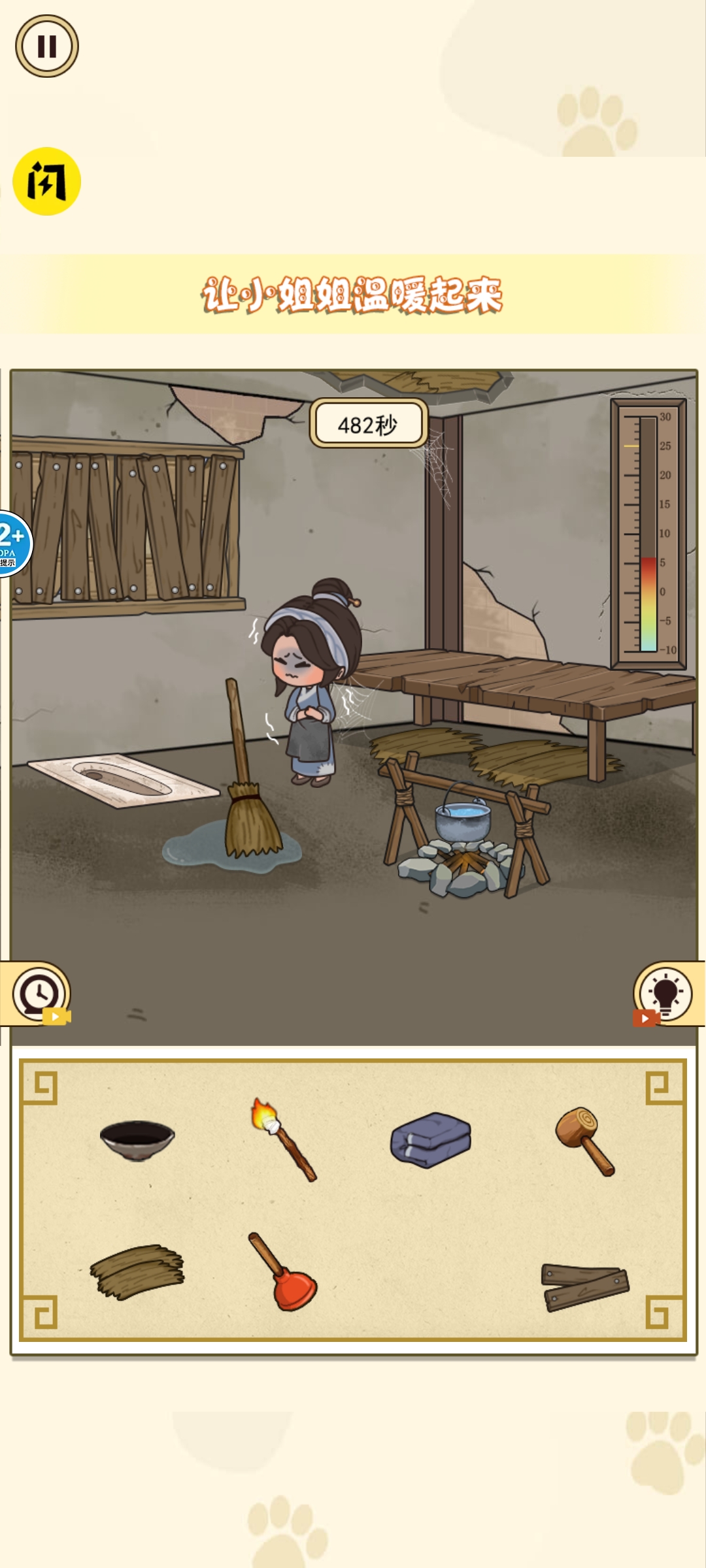The image size is (706, 1568).
Task: Pick the red plunger item
Action: click(284, 1273)
